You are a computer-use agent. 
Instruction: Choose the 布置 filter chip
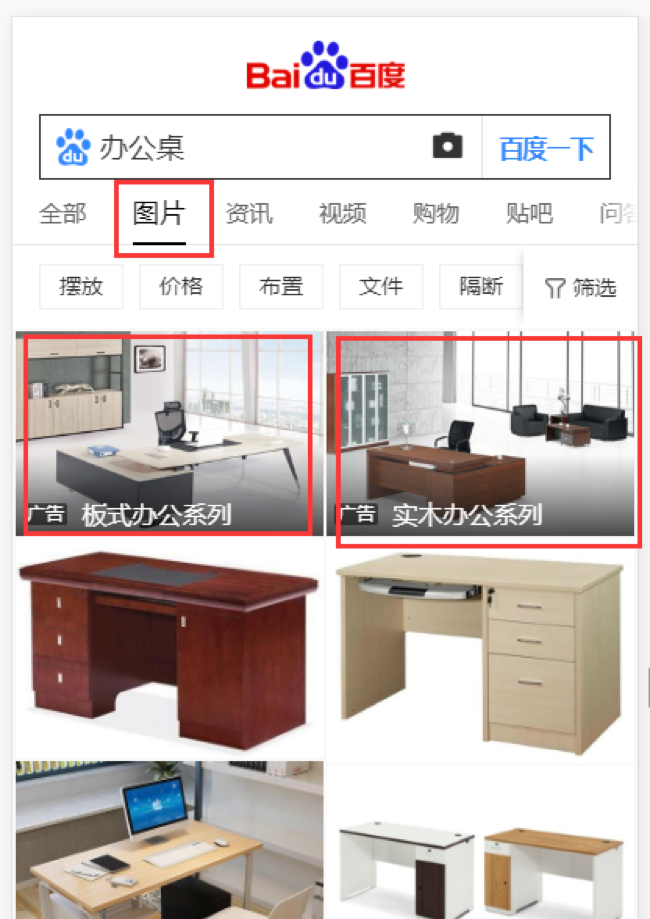pyautogui.click(x=281, y=287)
